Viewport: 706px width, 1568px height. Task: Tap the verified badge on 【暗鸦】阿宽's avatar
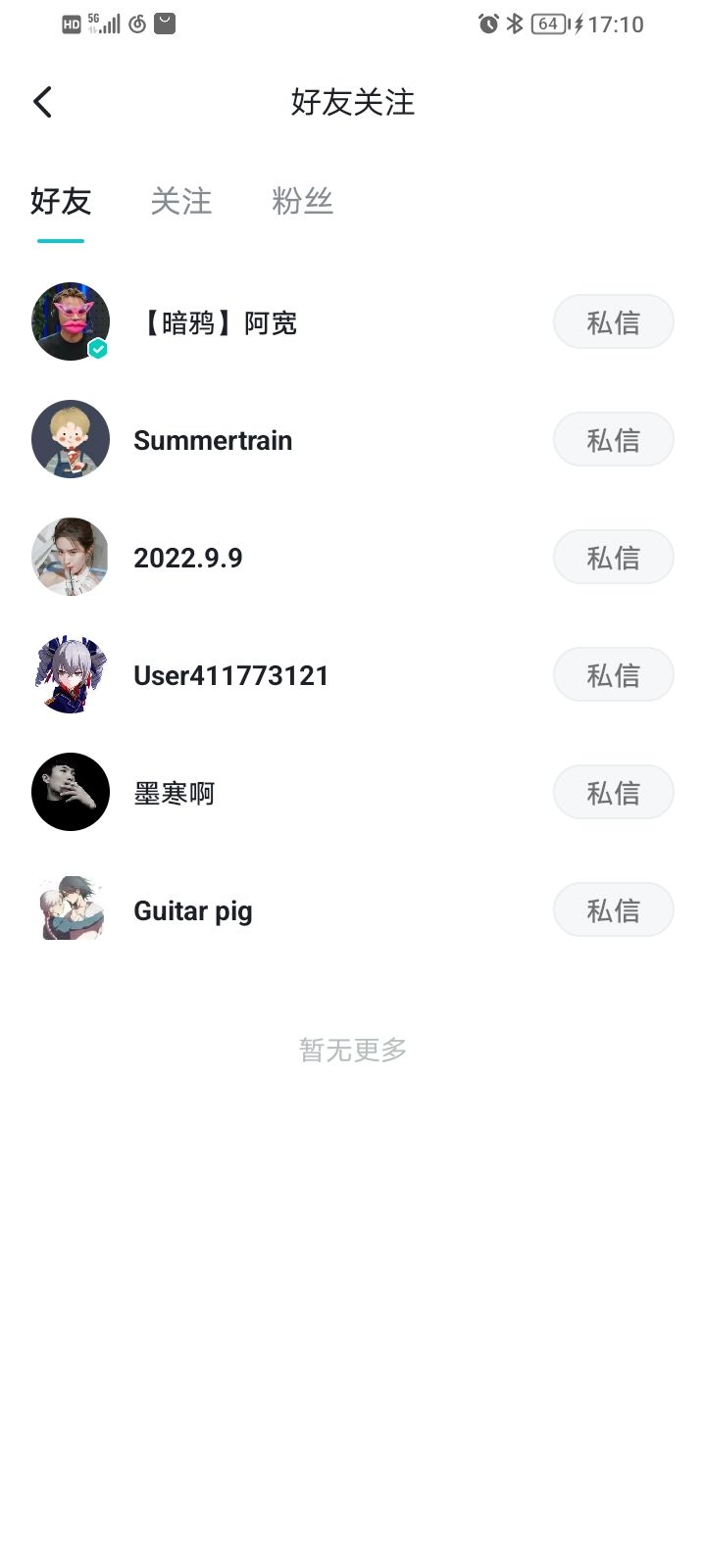click(x=96, y=348)
